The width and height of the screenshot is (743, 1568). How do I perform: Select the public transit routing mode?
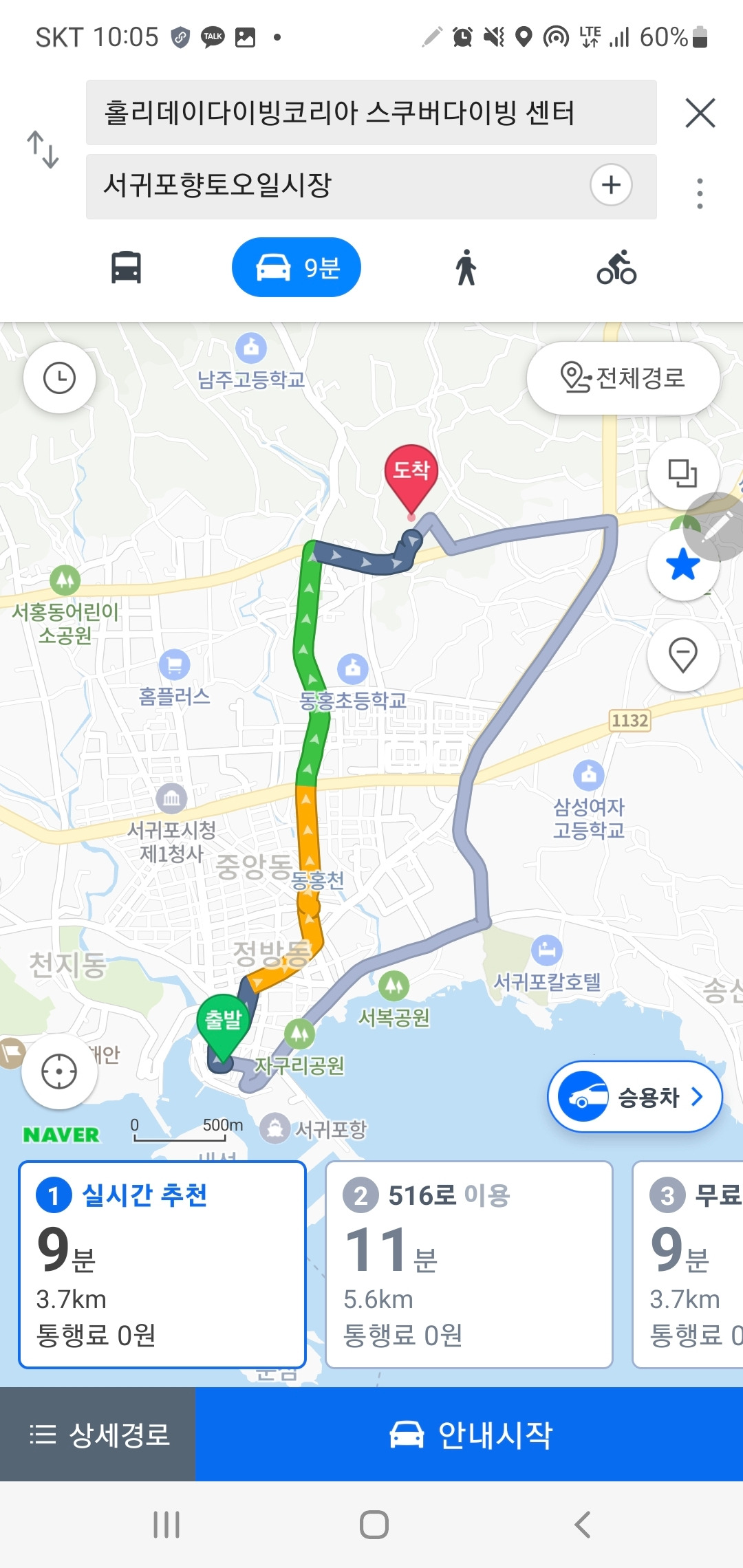click(x=126, y=268)
